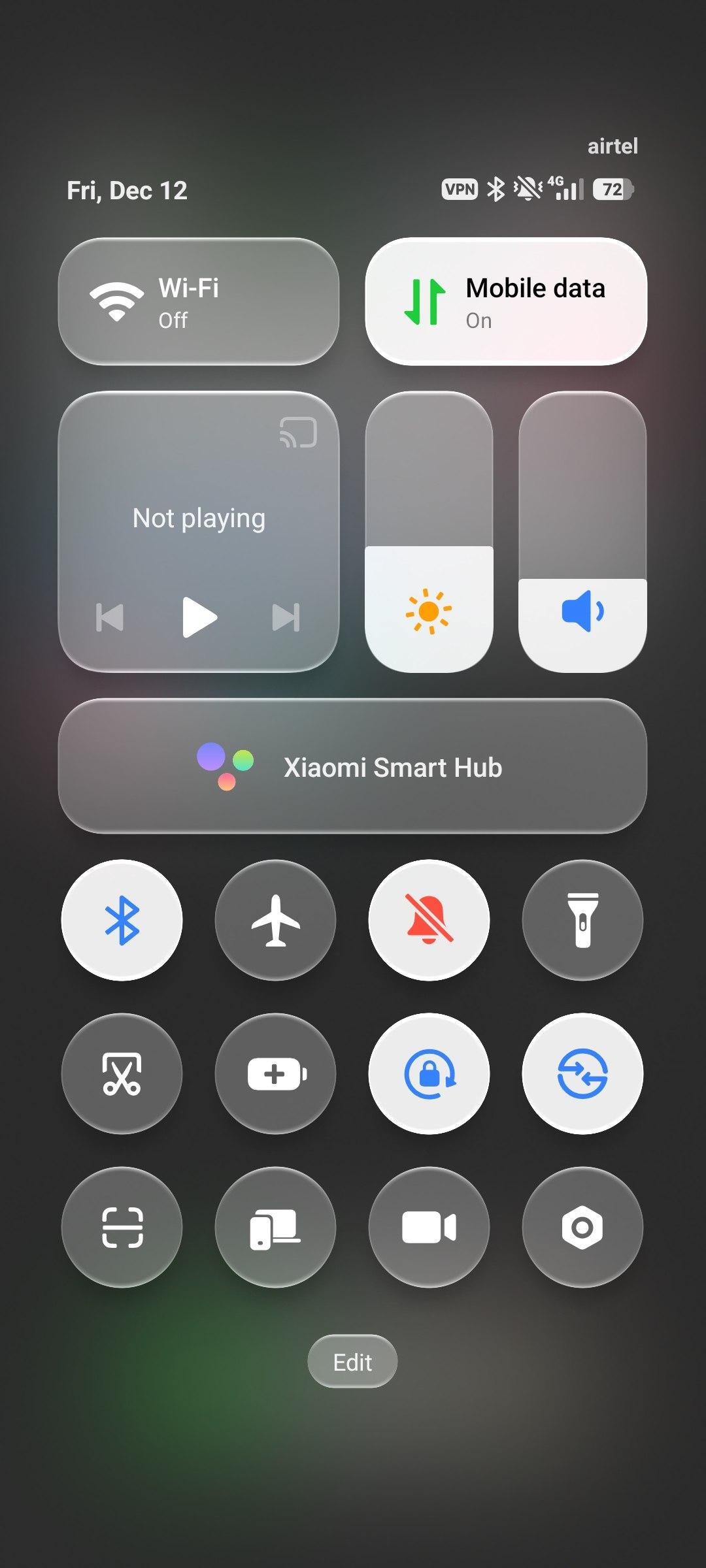
Task: Toggle the rotation lock tile
Action: (x=429, y=1073)
